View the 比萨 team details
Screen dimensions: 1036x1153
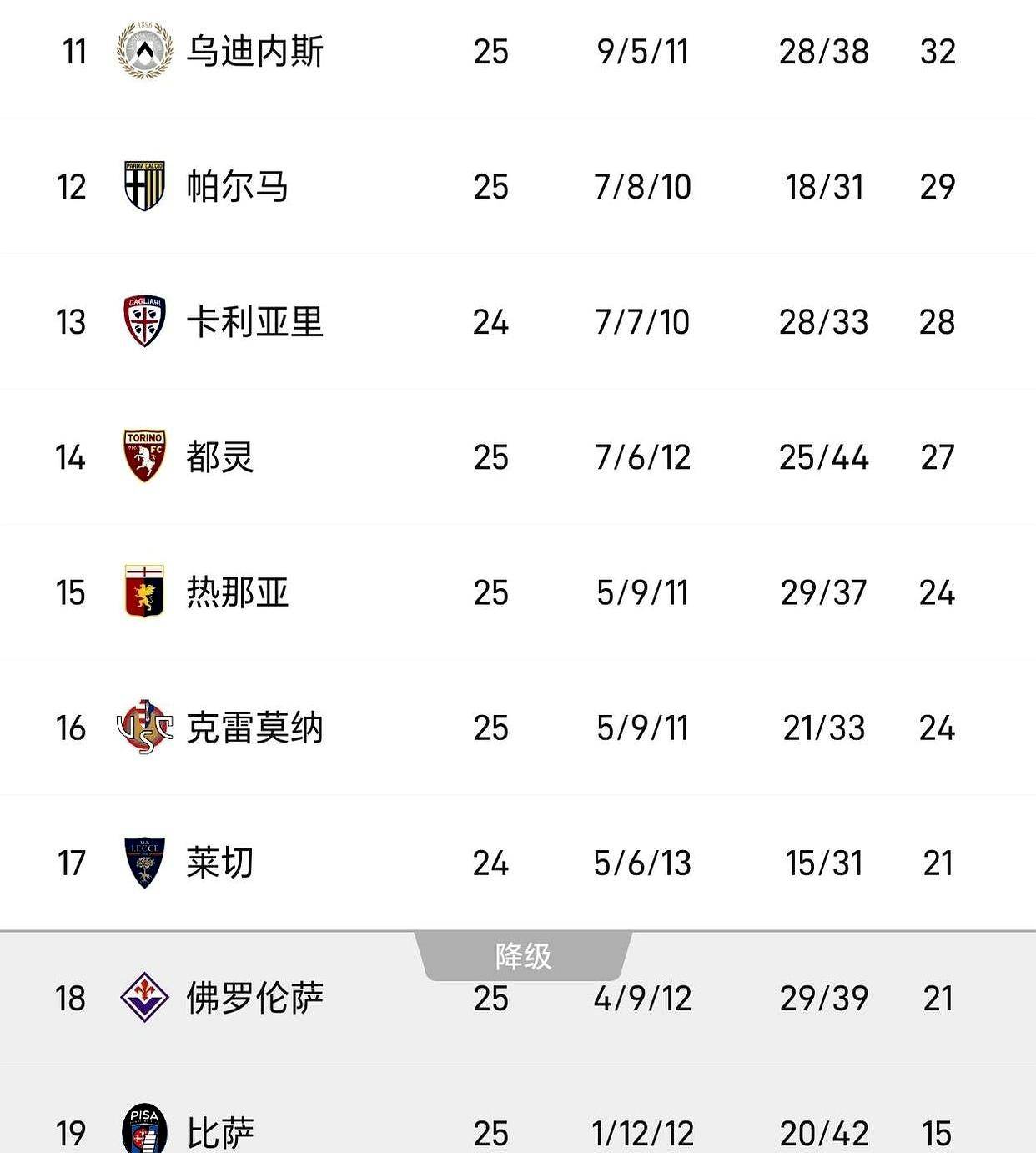coord(220,1132)
